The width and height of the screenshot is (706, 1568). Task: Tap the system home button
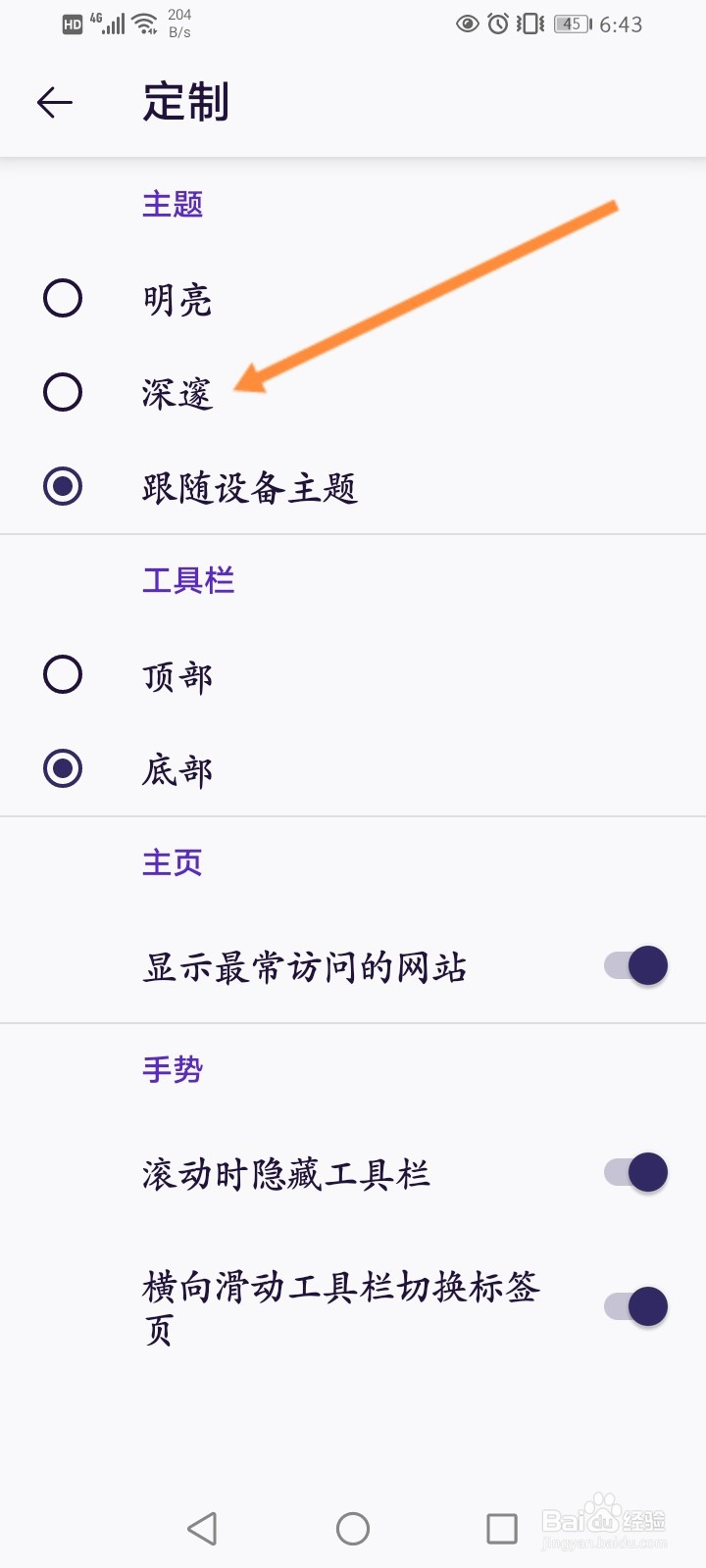coord(353,1529)
